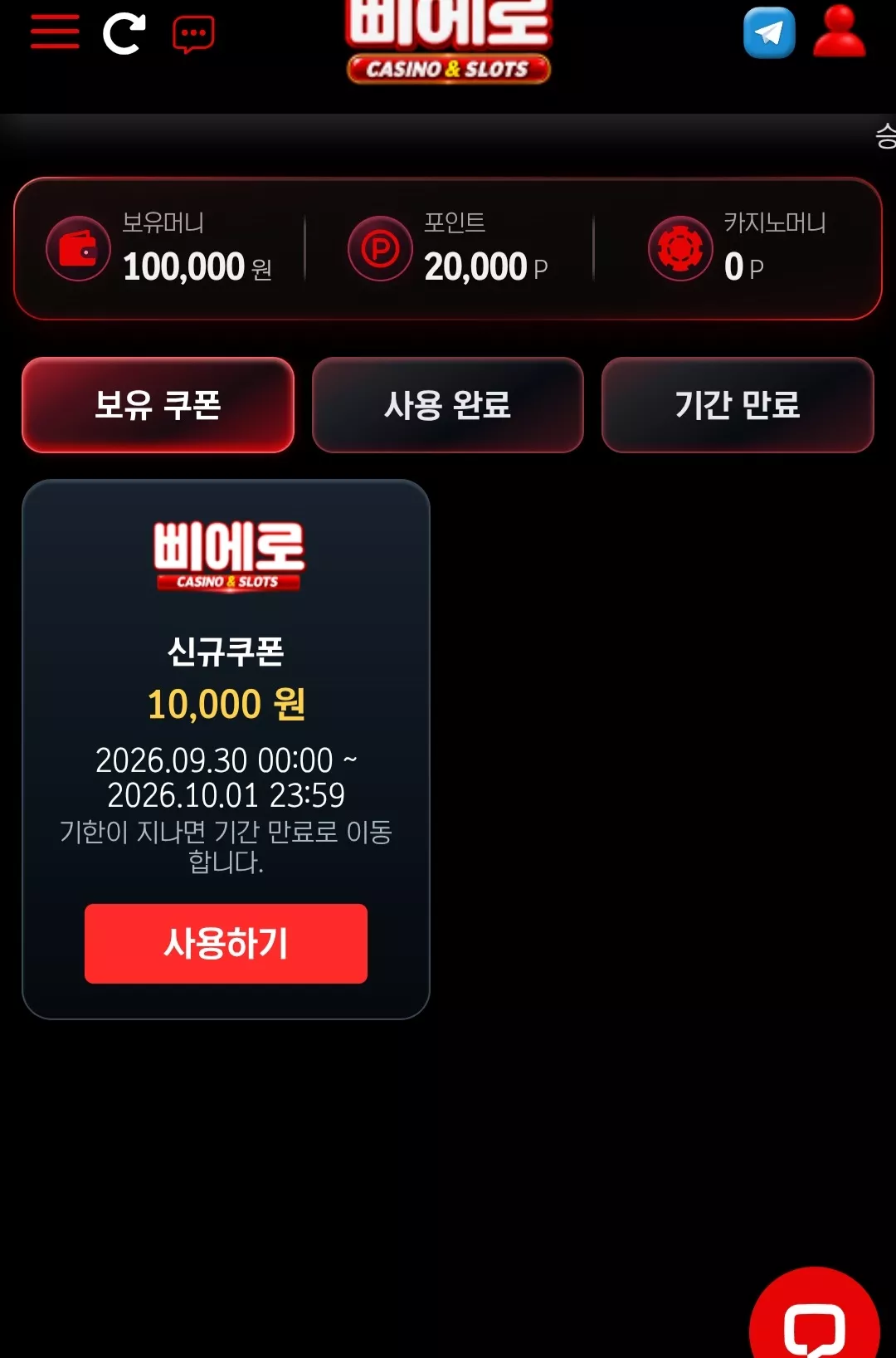Select the 보유 쿠폰 tab
This screenshot has width=896, height=1358.
click(158, 405)
